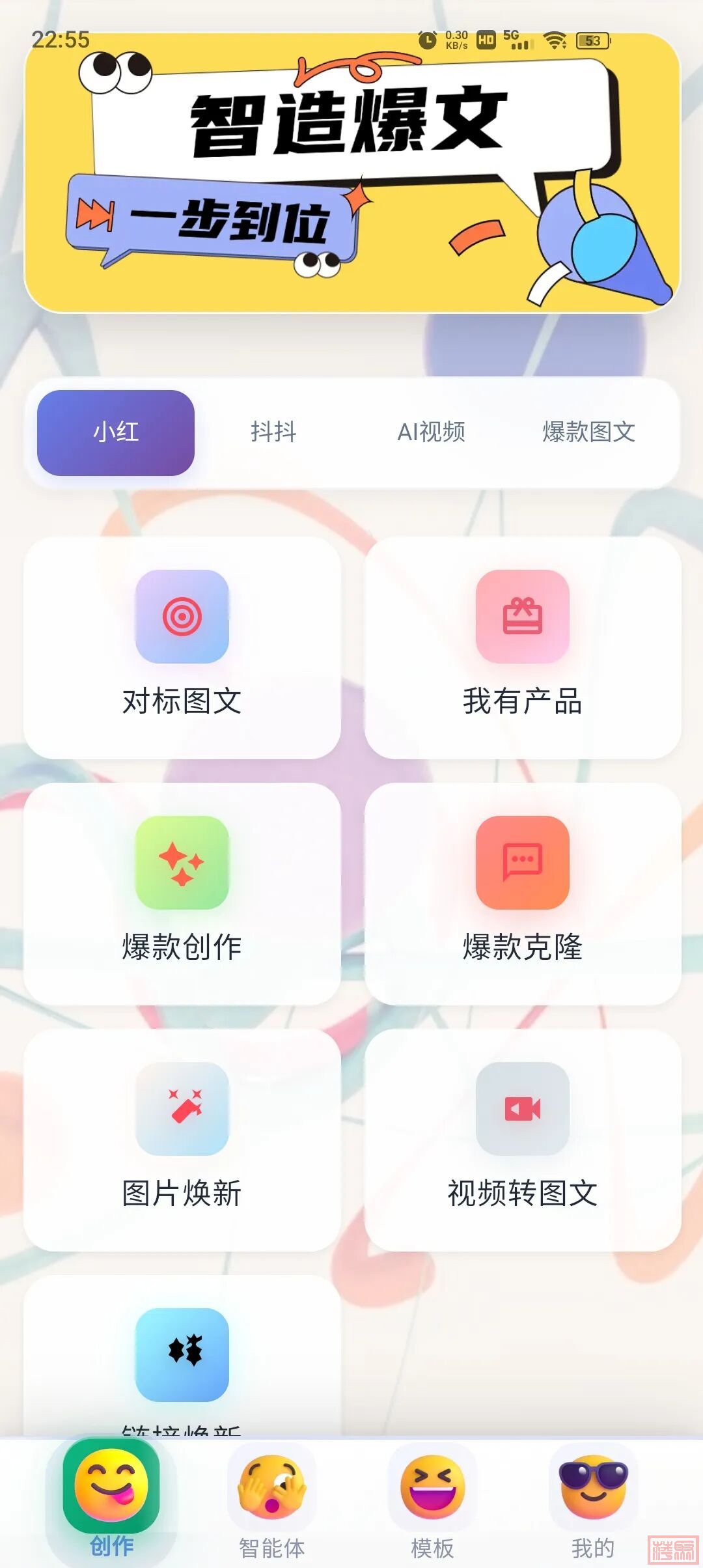The height and width of the screenshot is (1568, 703).
Task: Switch to the 抖抖 tab
Action: [x=273, y=432]
